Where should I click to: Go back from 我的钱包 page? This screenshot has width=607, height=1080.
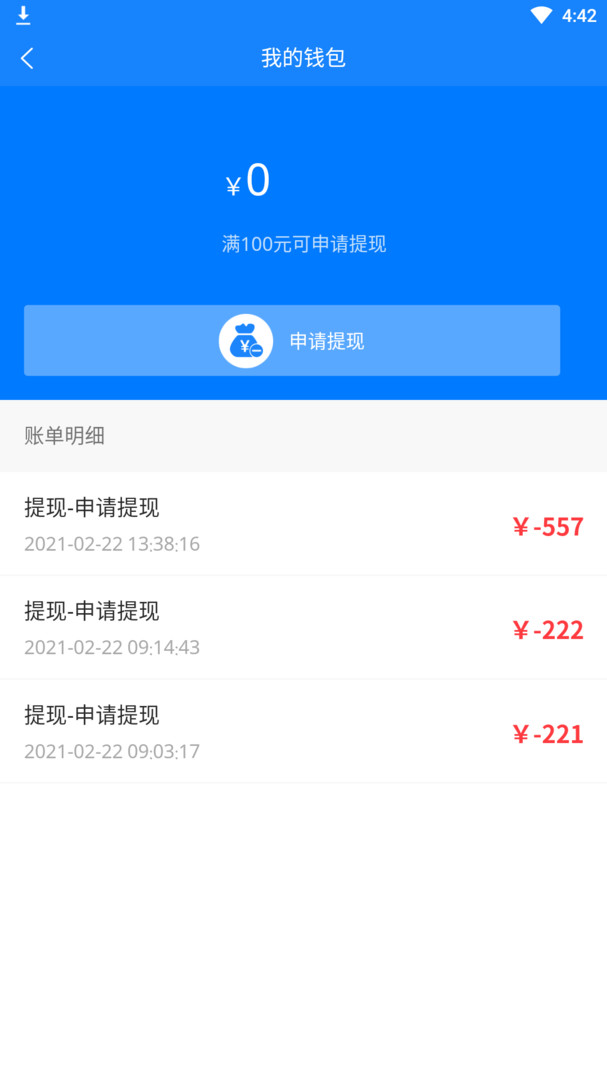[x=27, y=58]
